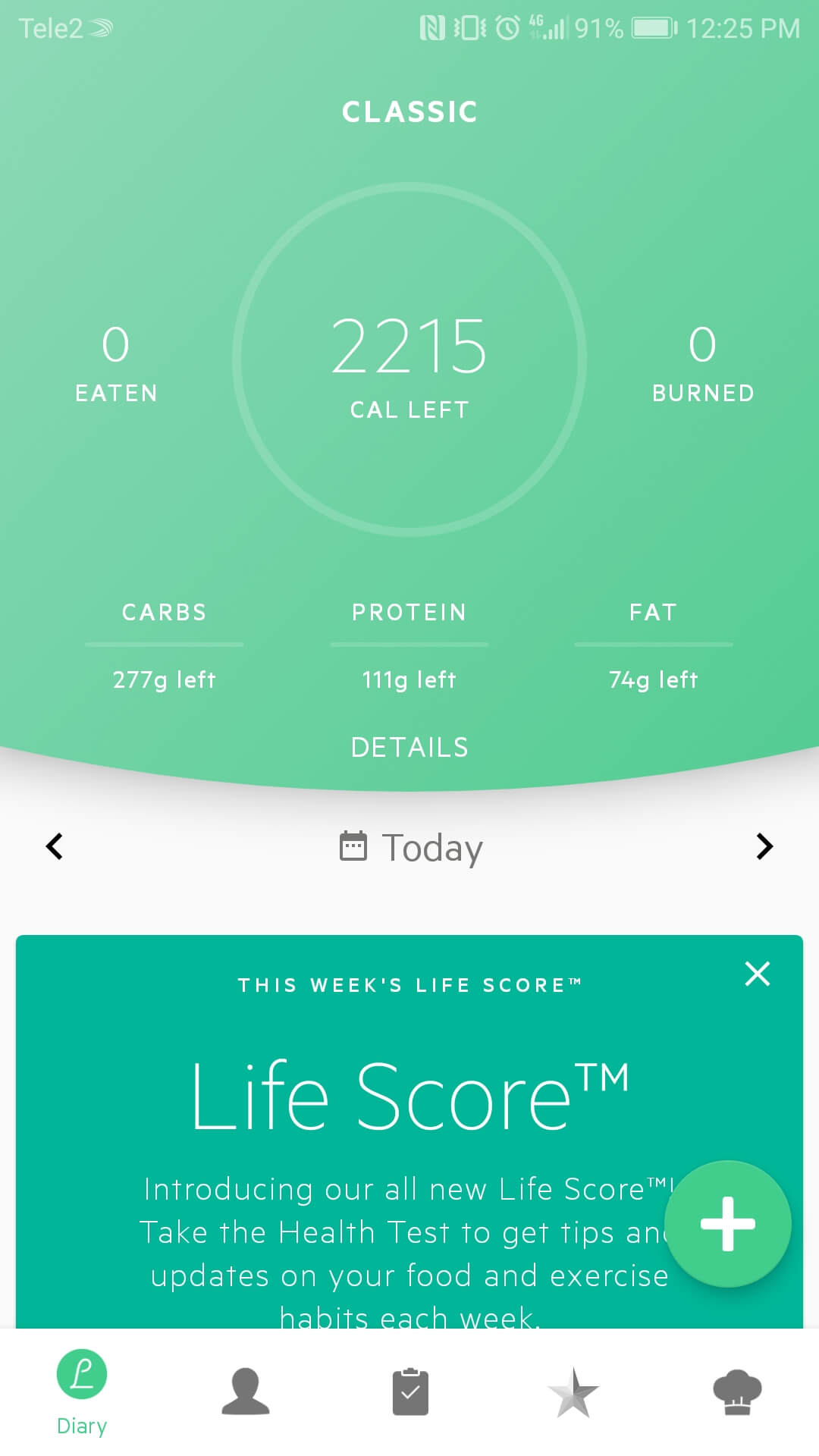Open the DETAILS nutrition breakdown
This screenshot has height=1456, width=819.
[409, 748]
